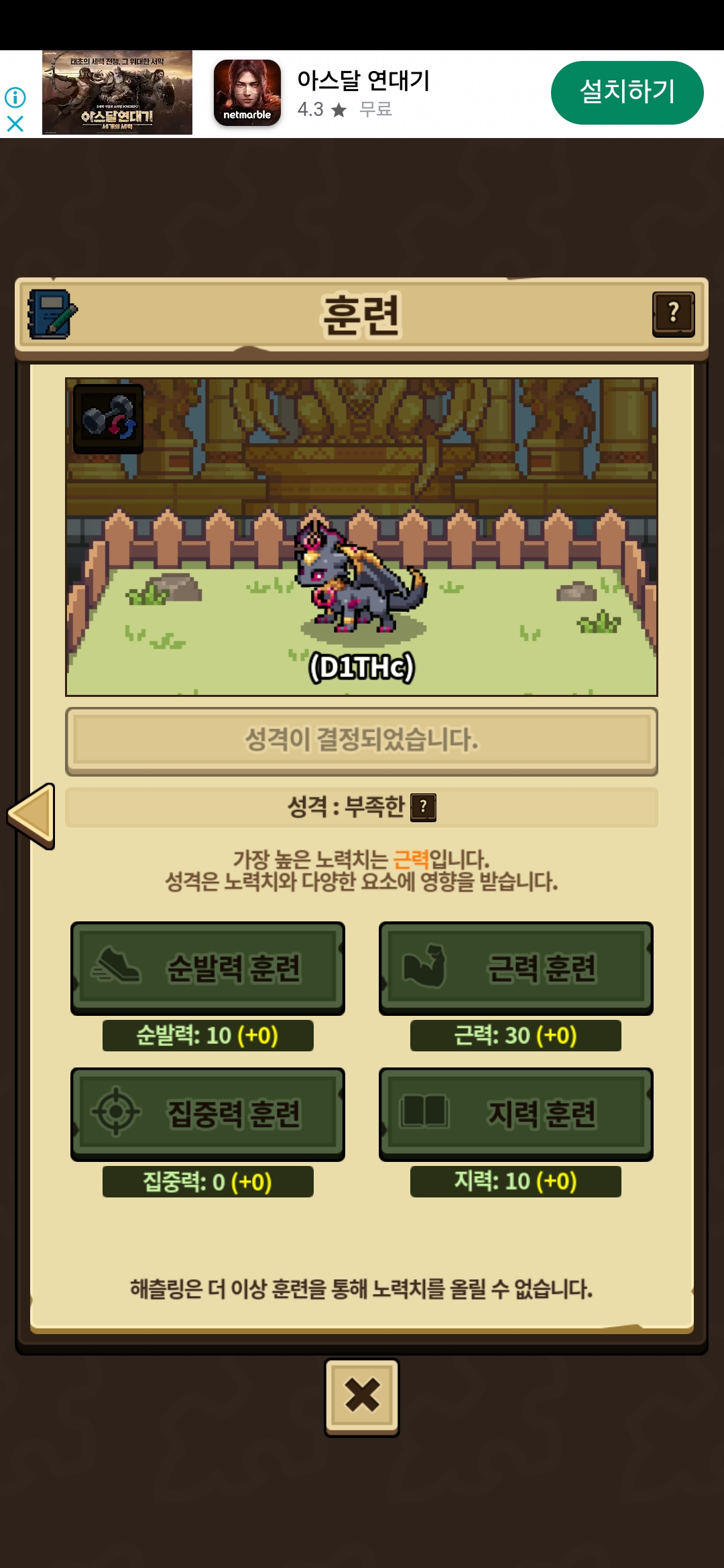Image resolution: width=724 pixels, height=1568 pixels.
Task: Select 순발력 훈련 button
Action: pos(208,968)
